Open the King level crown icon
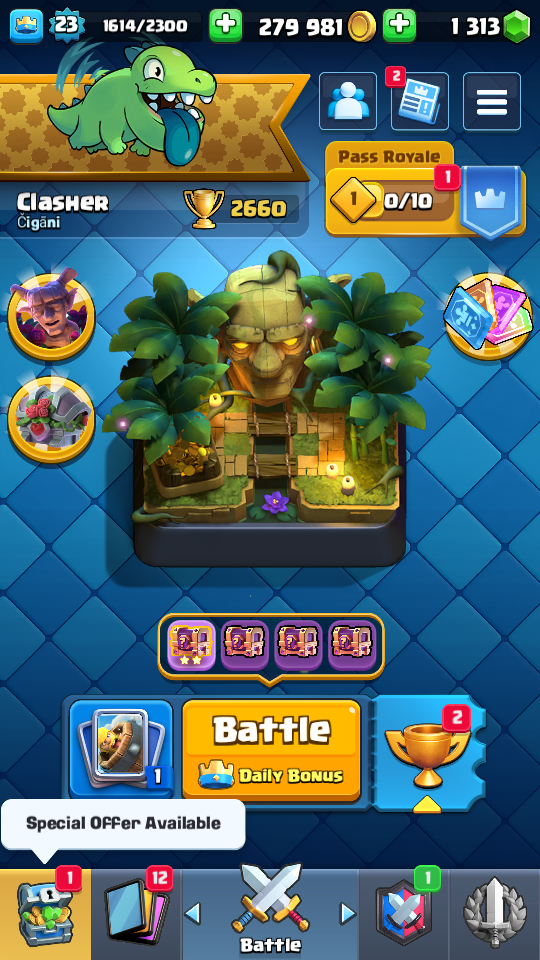 coord(26,26)
